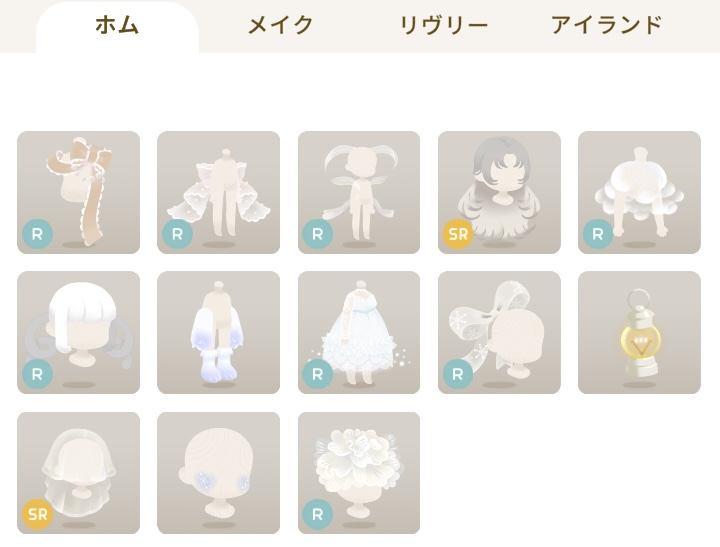The image size is (720, 547).
Task: Open the アイランド tab
Action: coord(606,26)
